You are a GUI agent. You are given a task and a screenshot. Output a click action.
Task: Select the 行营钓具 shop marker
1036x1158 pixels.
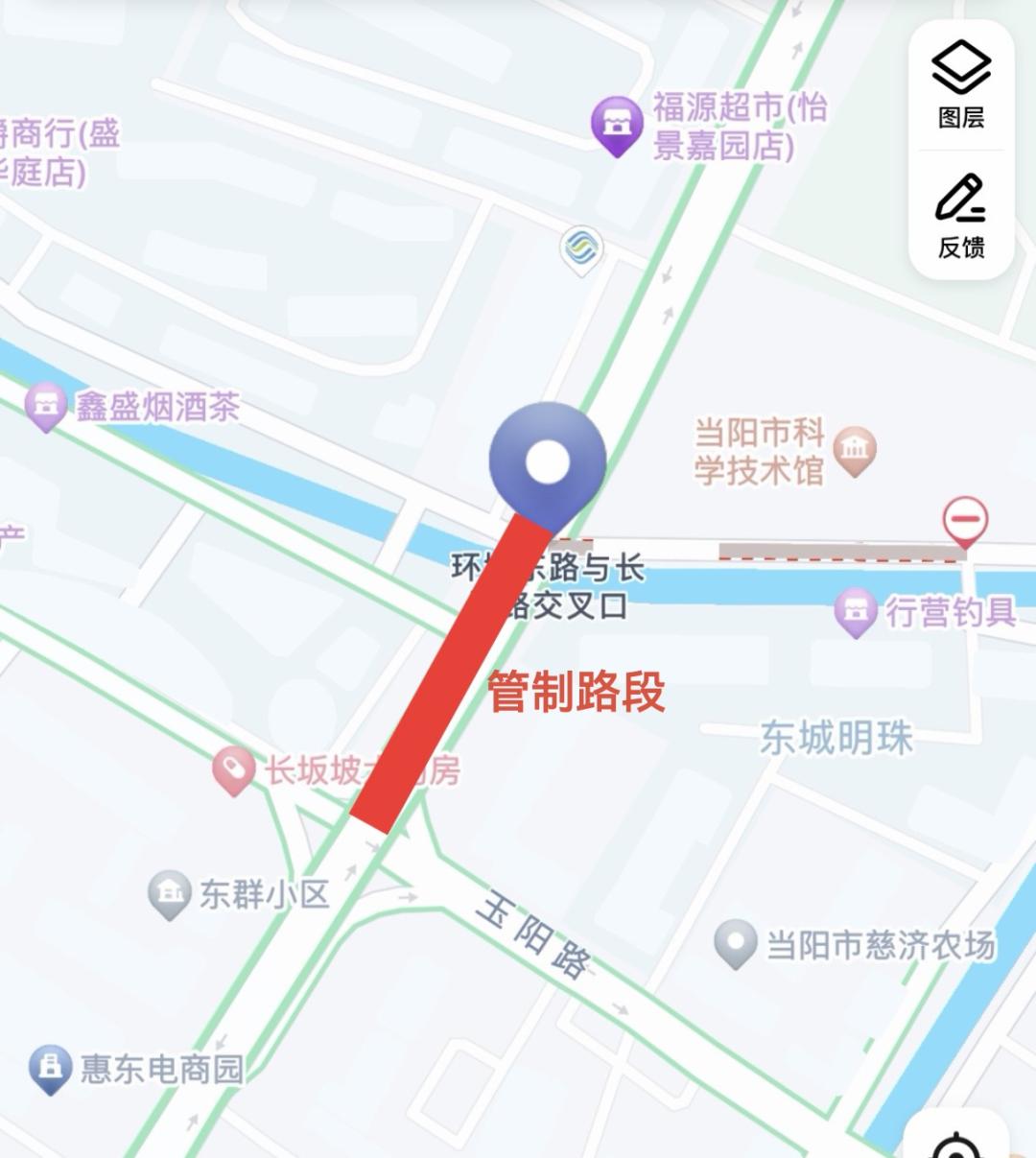pyautogui.click(x=855, y=610)
